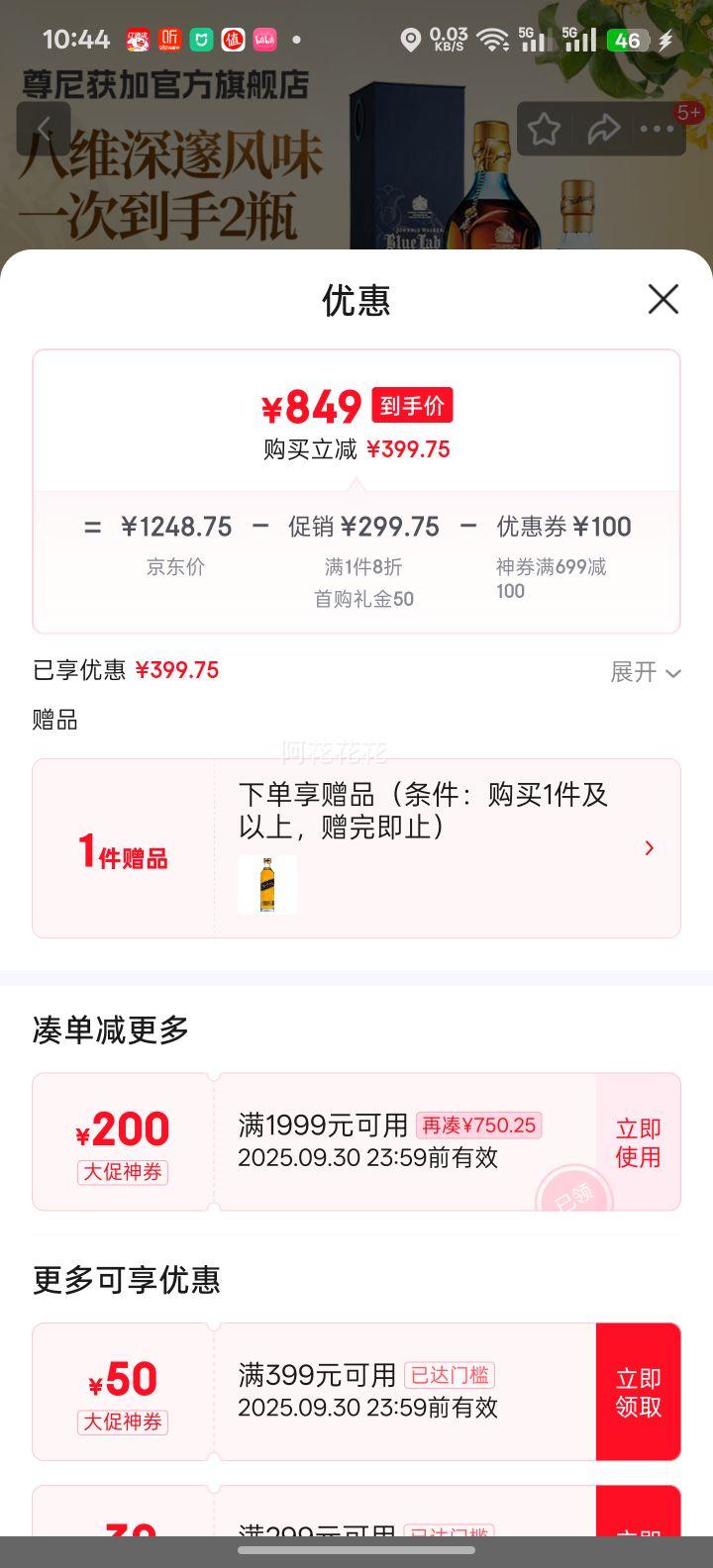Tap 立即使用 on the ¥200 coupon
The height and width of the screenshot is (1568, 713).
click(x=638, y=1141)
